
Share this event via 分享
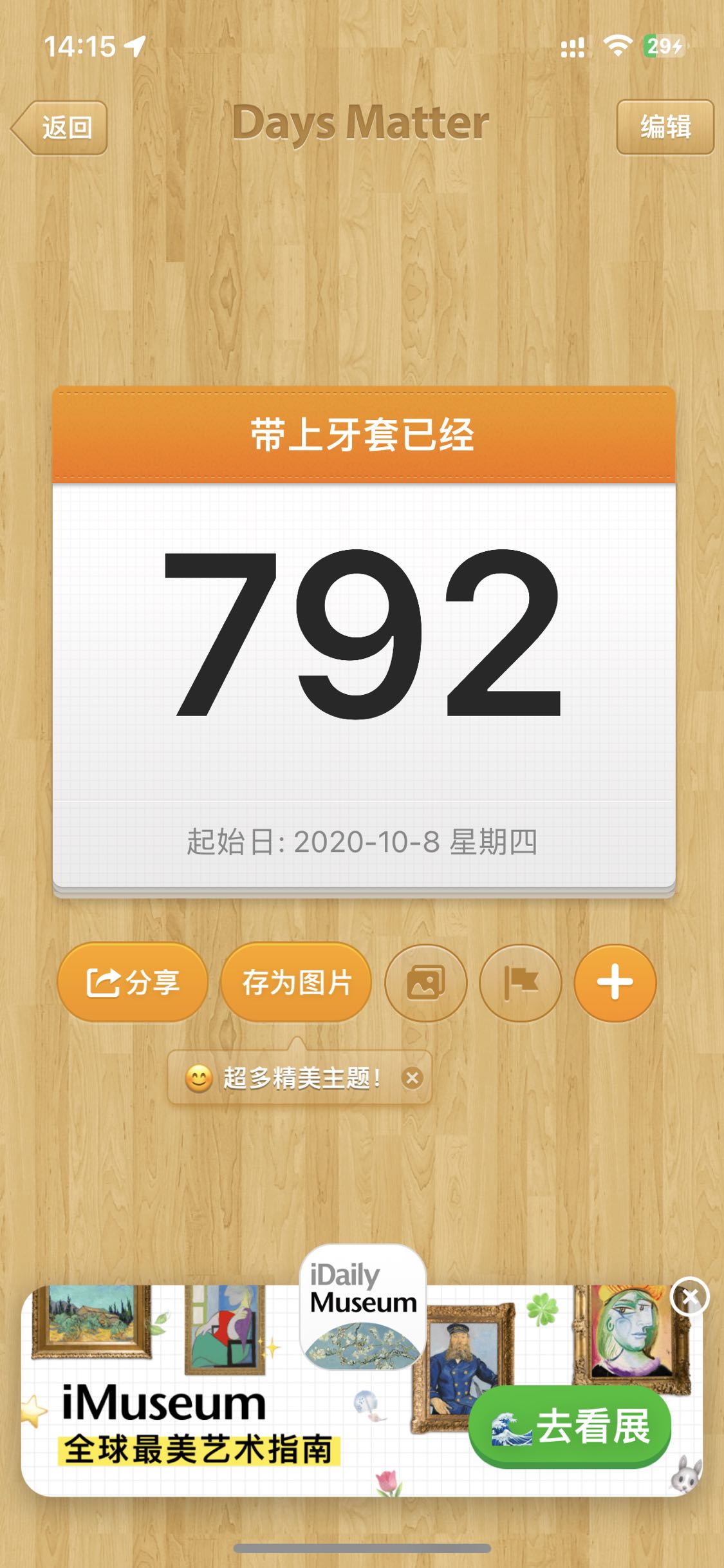tap(133, 983)
